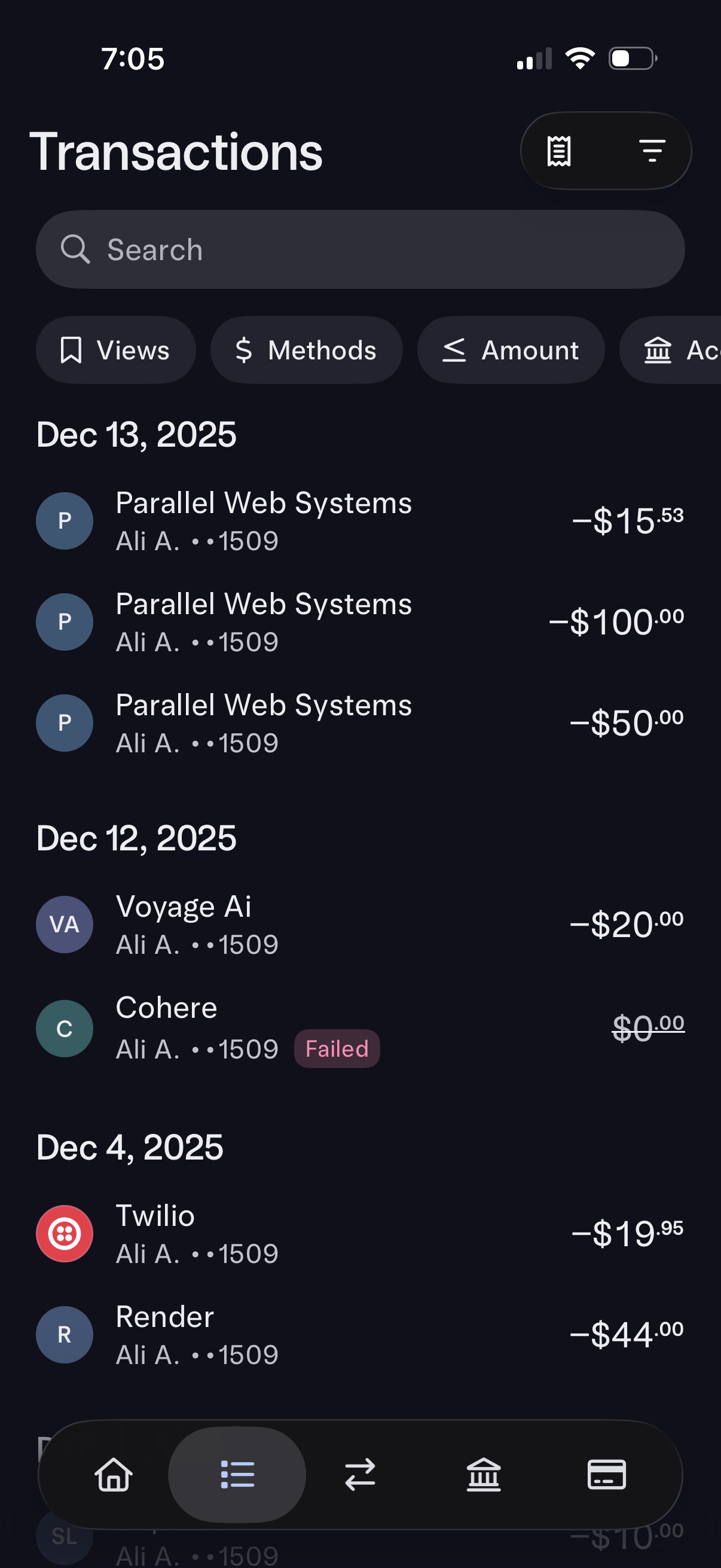Open cards via the credit card icon

(x=607, y=1474)
